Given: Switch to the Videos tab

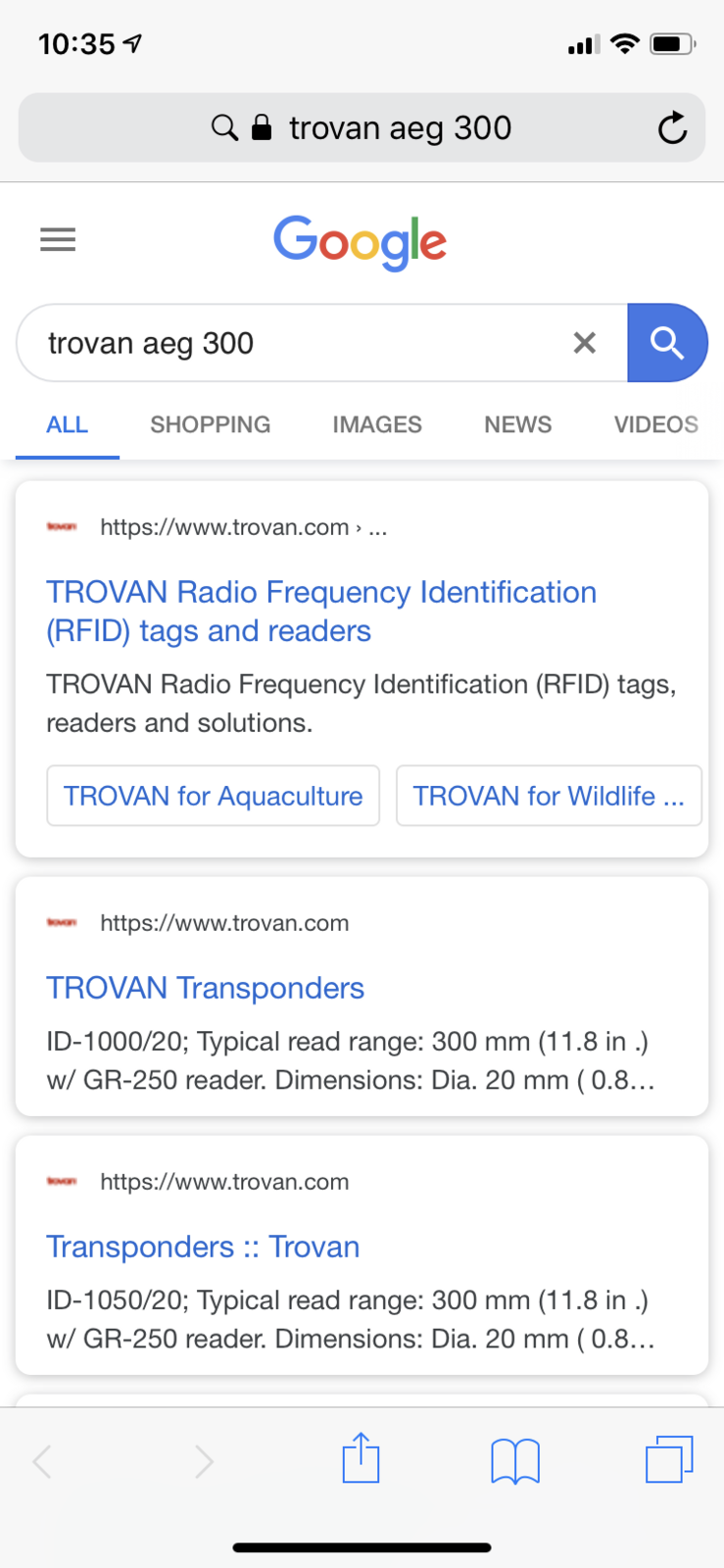Looking at the screenshot, I should pyautogui.click(x=655, y=424).
